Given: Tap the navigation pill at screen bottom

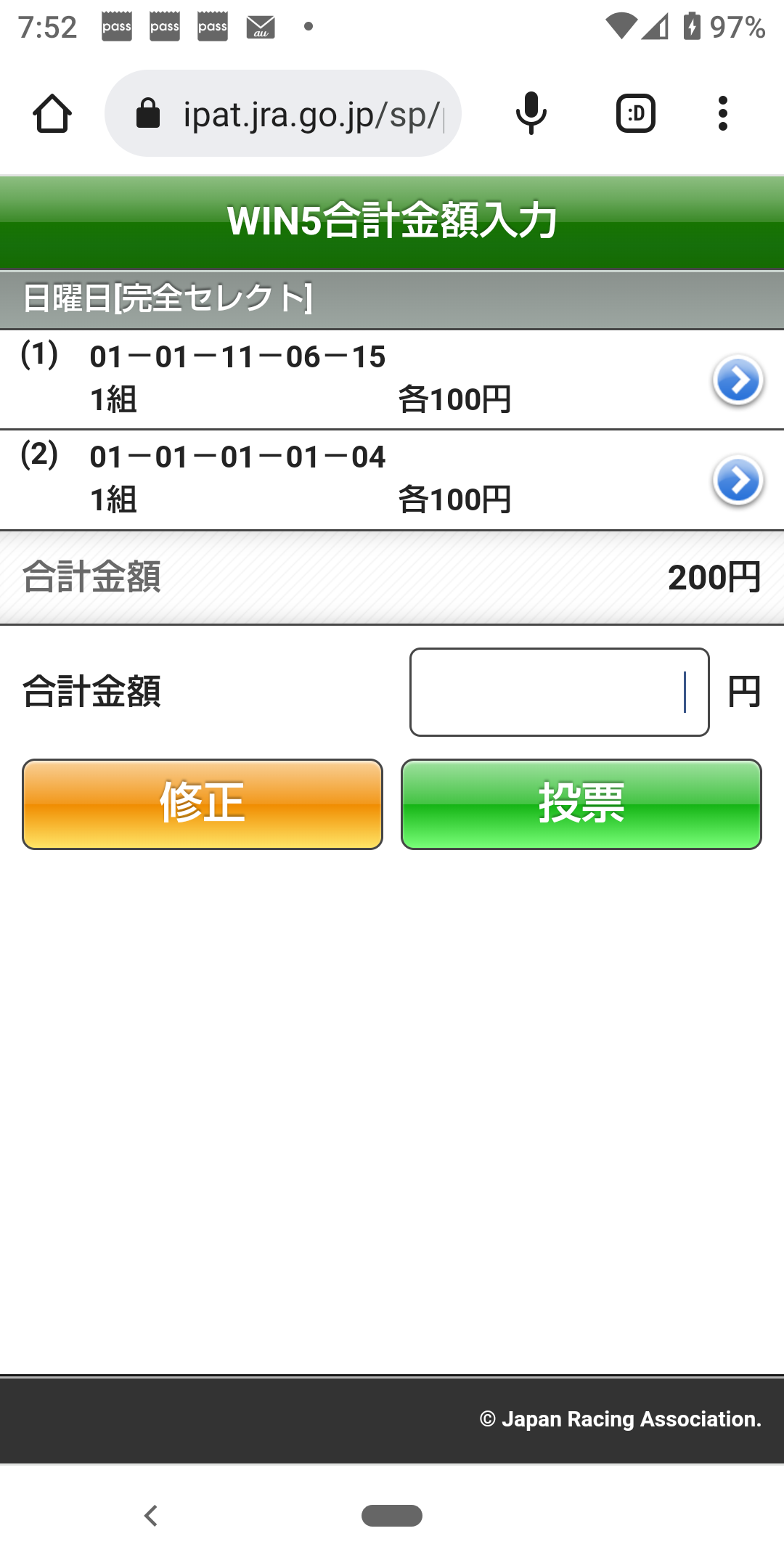Looking at the screenshot, I should pyautogui.click(x=392, y=1516).
